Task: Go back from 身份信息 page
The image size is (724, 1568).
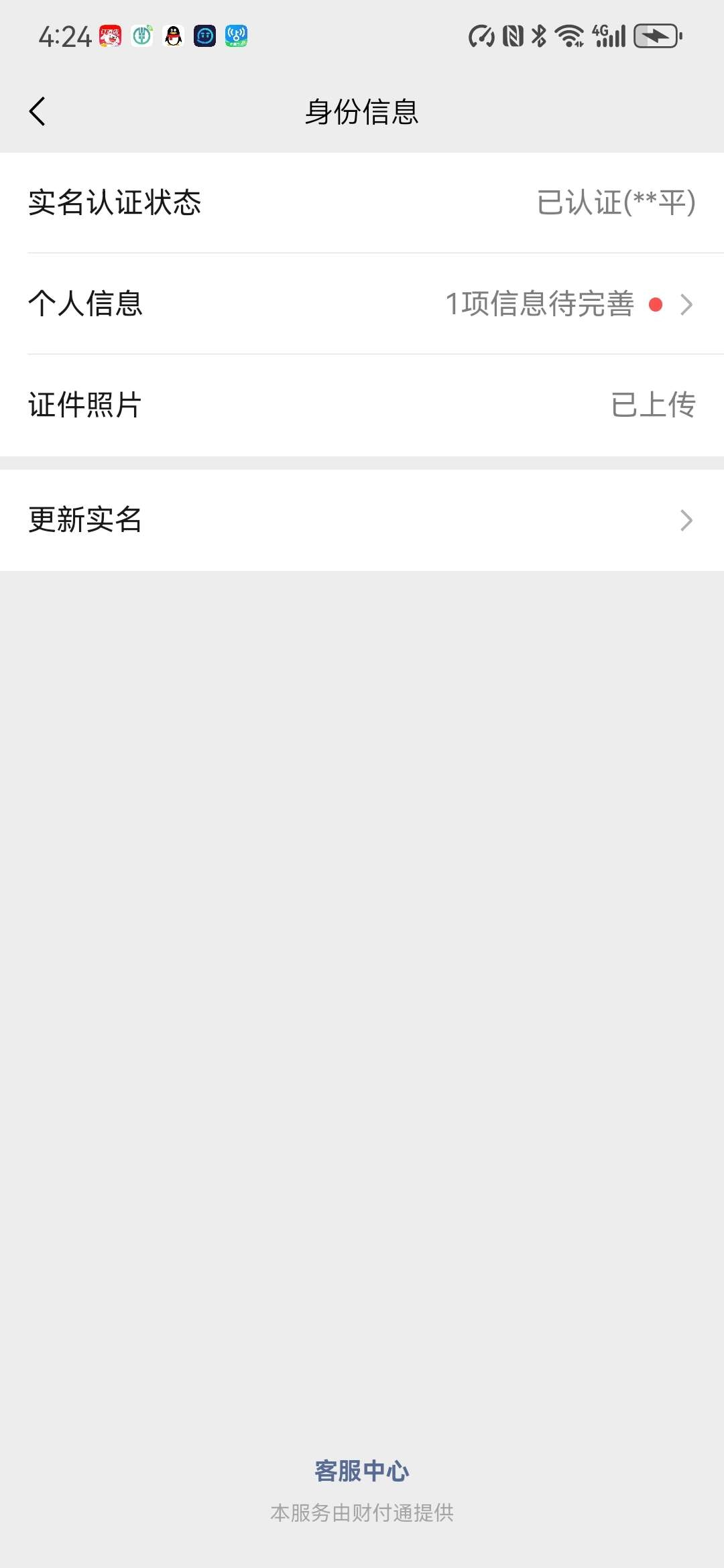Action: (38, 111)
